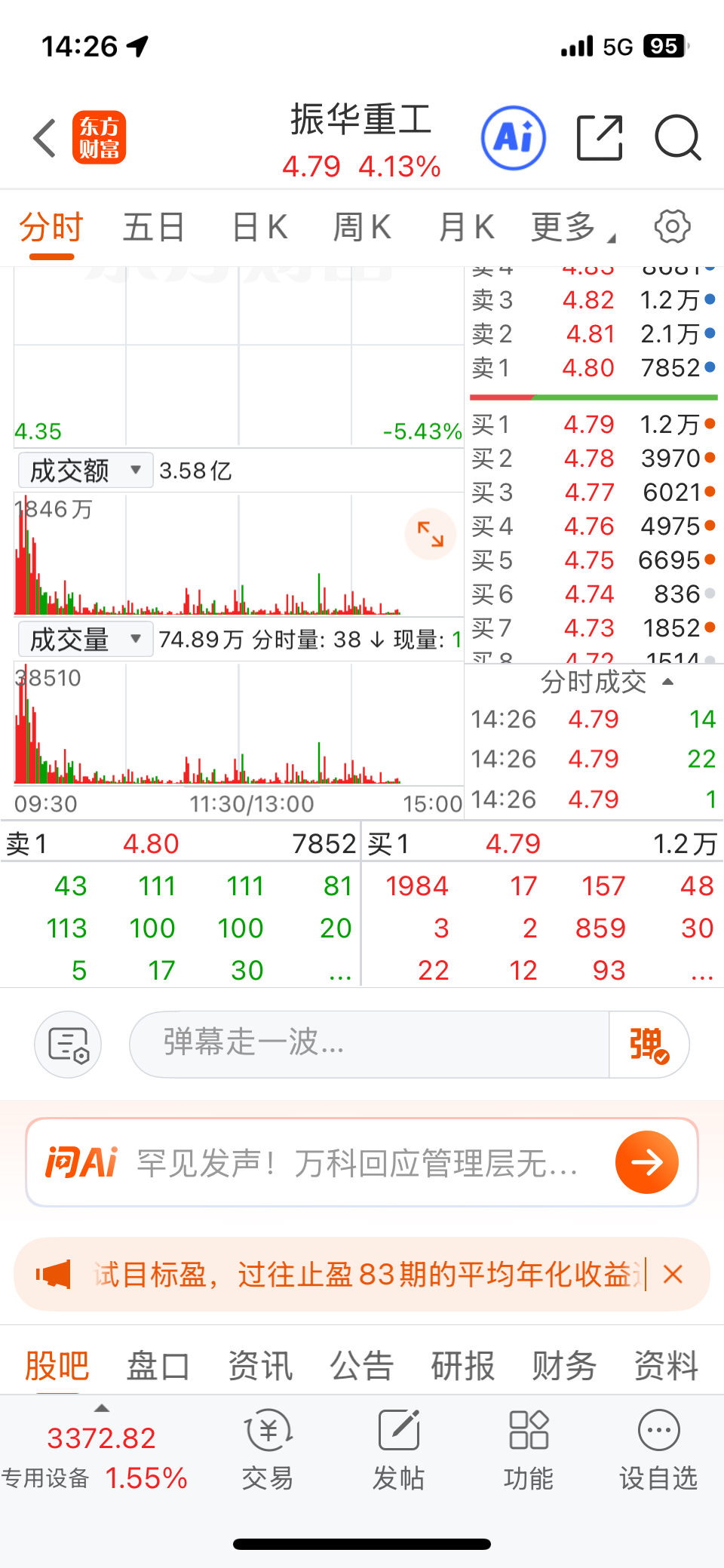This screenshot has width=724, height=1568.
Task: Open the search magnifier
Action: coord(677,138)
